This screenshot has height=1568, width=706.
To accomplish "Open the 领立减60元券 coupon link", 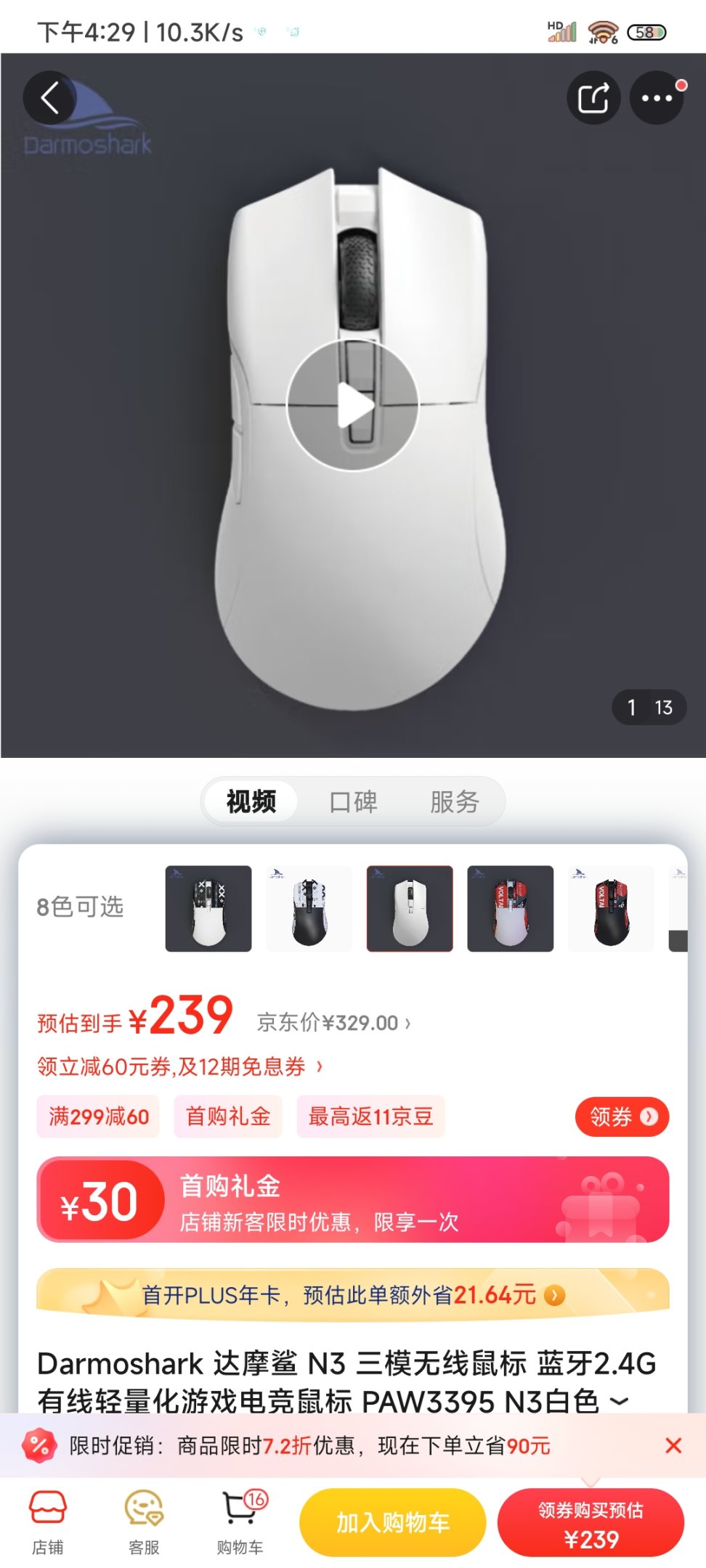I will 179,1066.
